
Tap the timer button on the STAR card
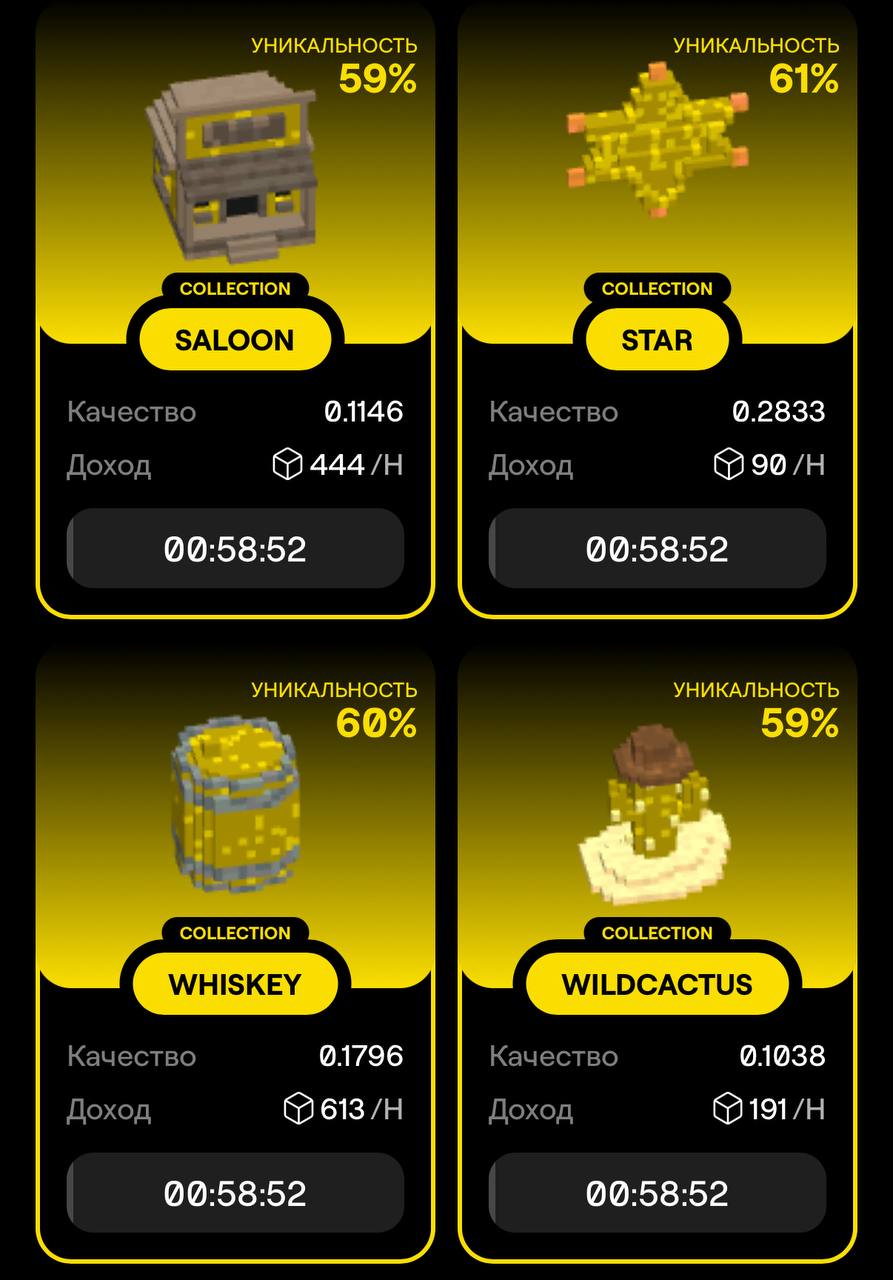657,549
